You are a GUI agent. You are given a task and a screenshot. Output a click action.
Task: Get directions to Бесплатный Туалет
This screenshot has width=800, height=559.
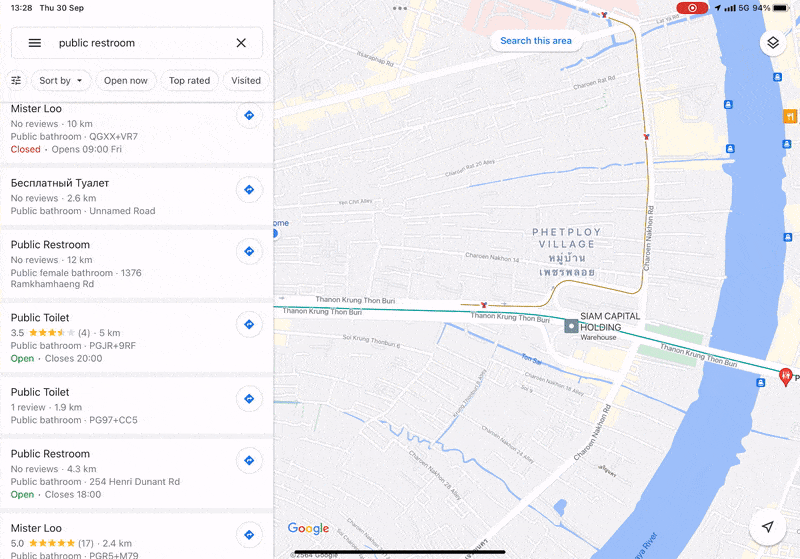coord(249,189)
